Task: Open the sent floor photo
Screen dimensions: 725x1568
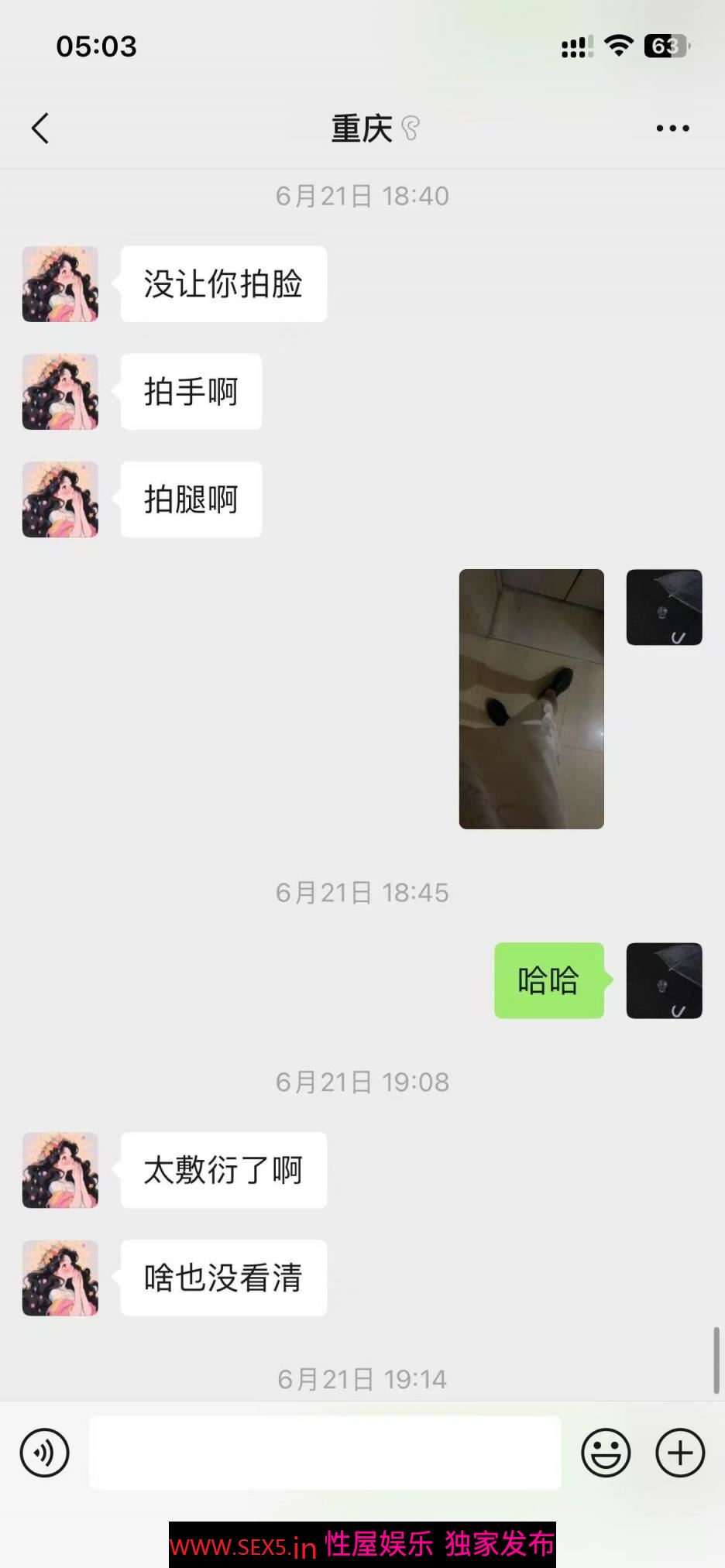Action: (531, 698)
